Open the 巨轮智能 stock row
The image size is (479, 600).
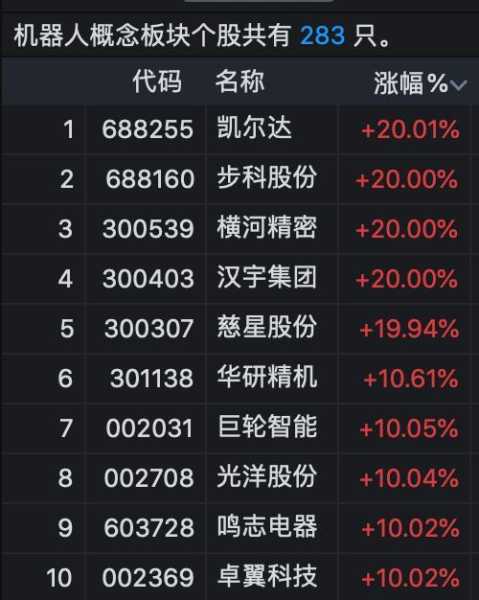click(240, 428)
